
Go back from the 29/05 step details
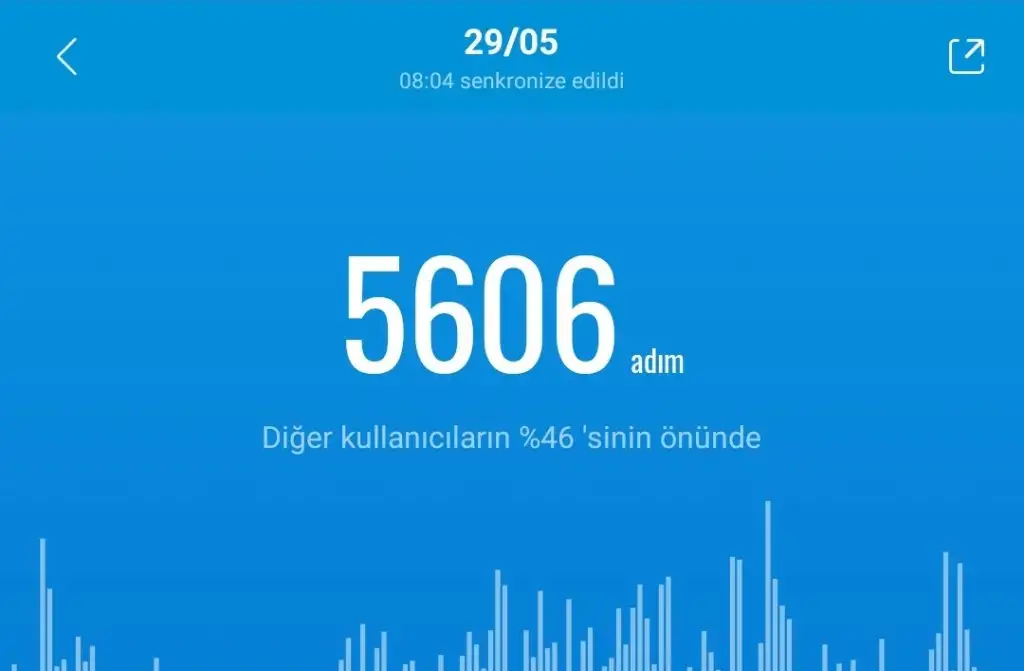point(66,57)
